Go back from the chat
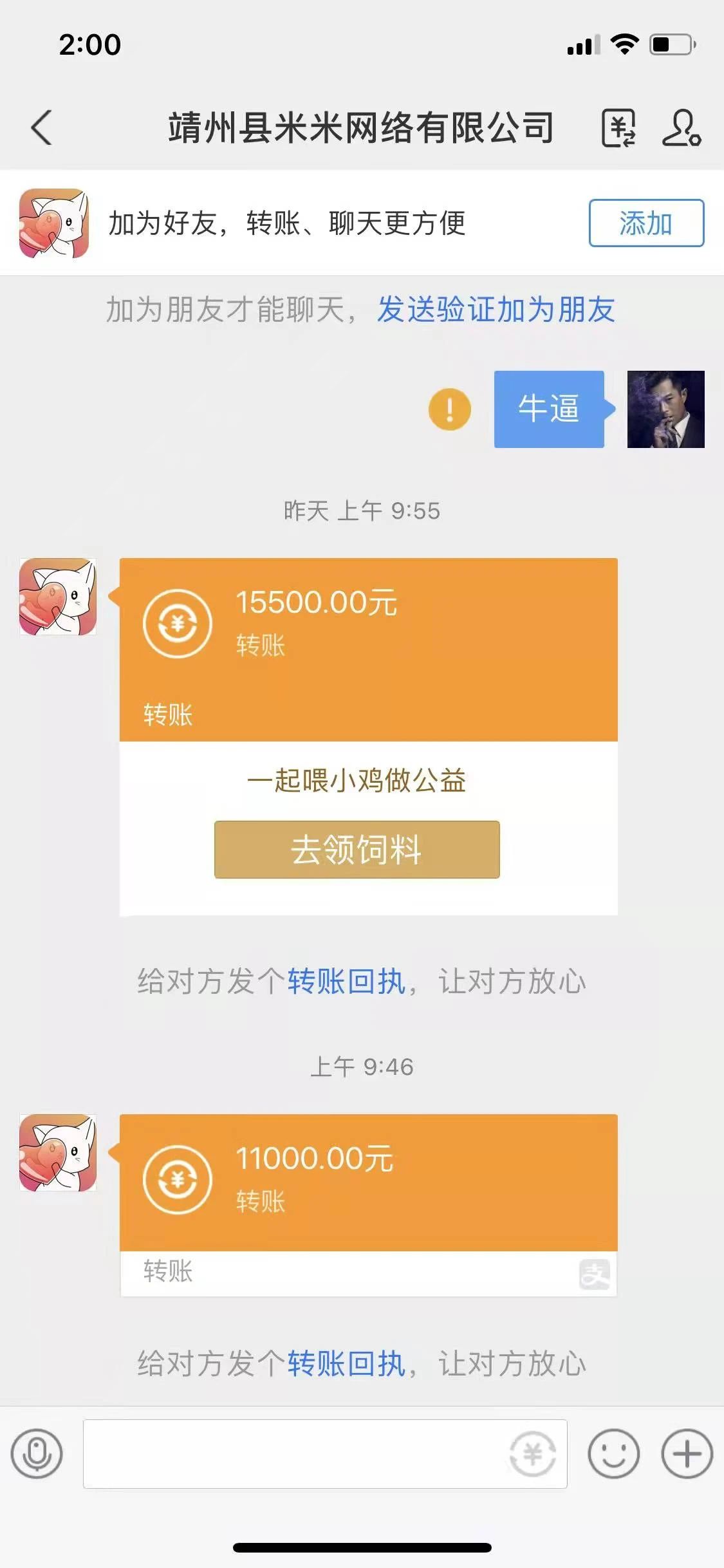 (x=42, y=127)
